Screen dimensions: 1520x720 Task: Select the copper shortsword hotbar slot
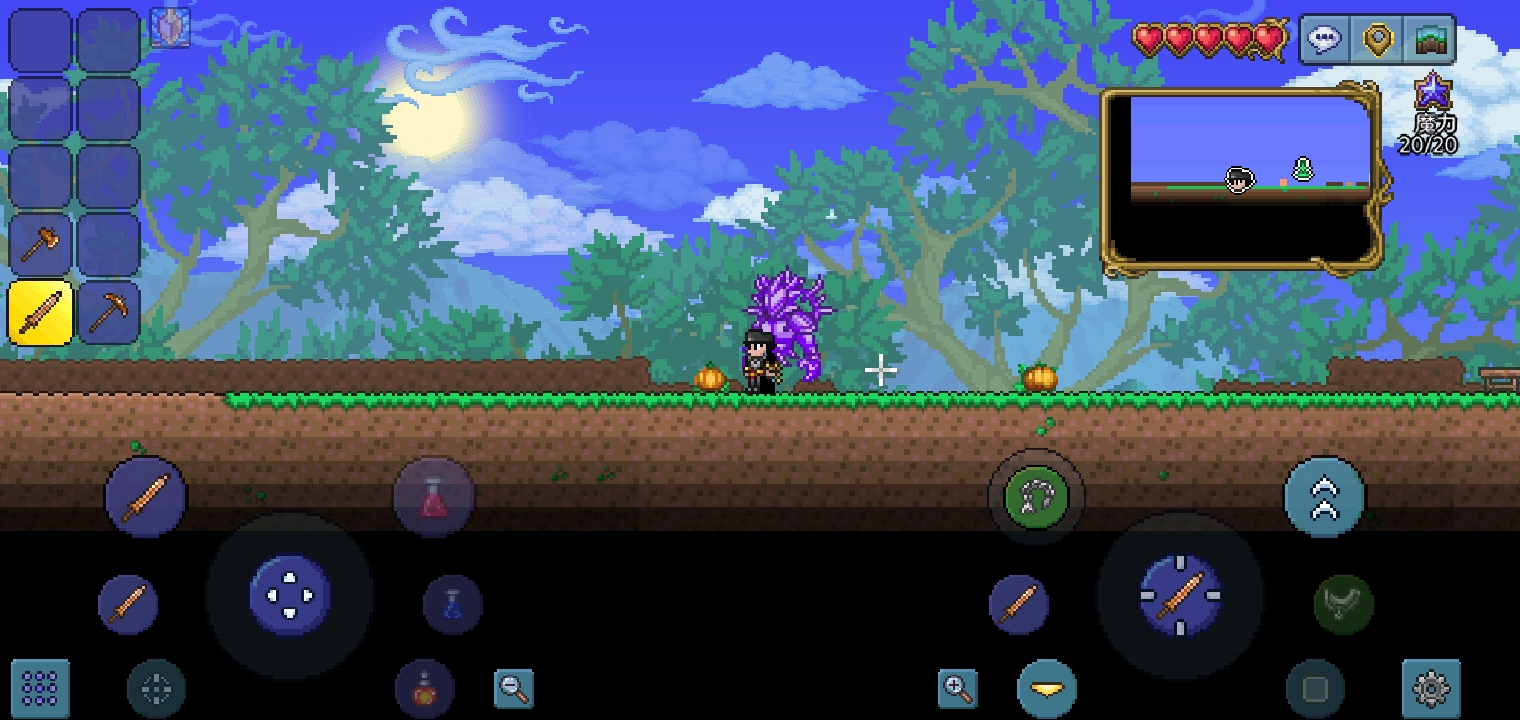(40, 313)
